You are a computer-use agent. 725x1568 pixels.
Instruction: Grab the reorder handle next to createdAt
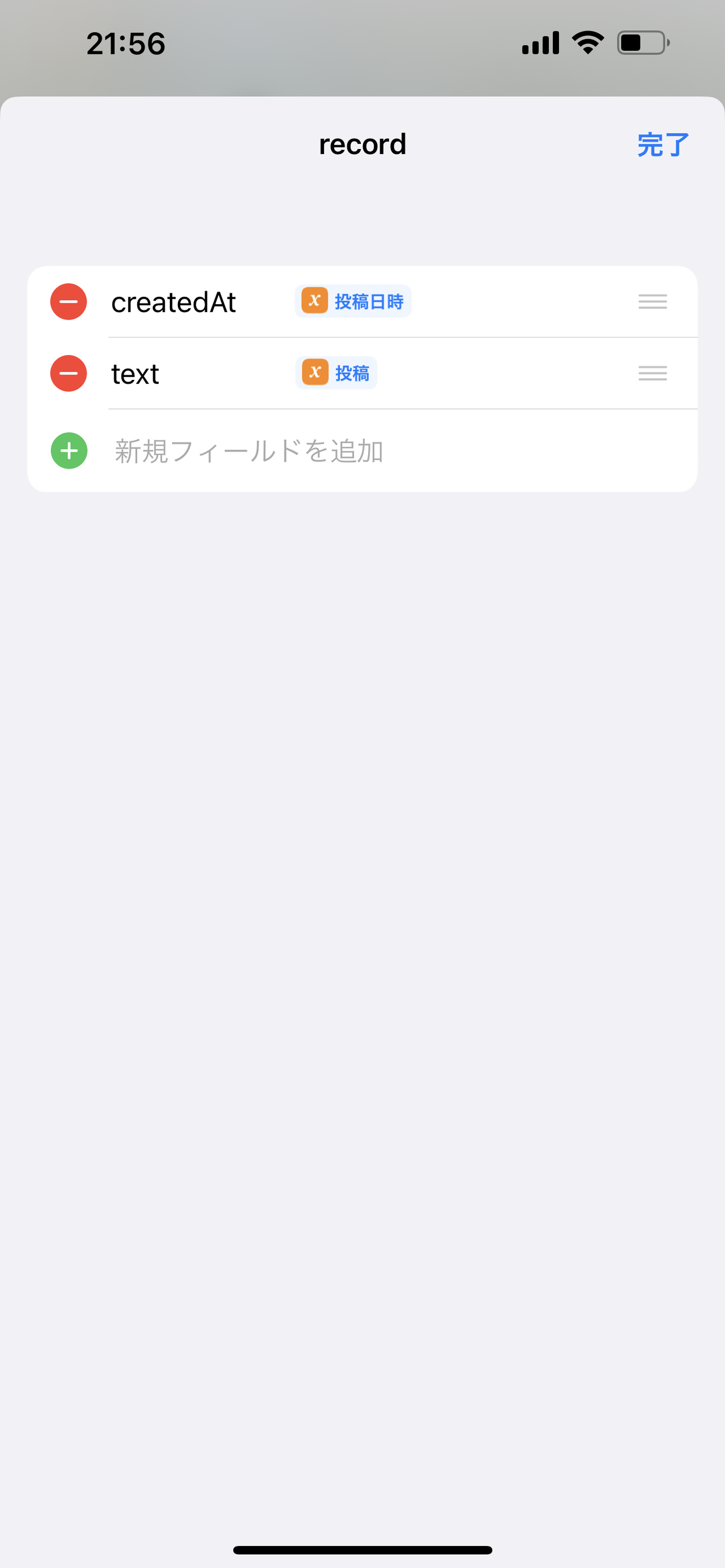[652, 302]
